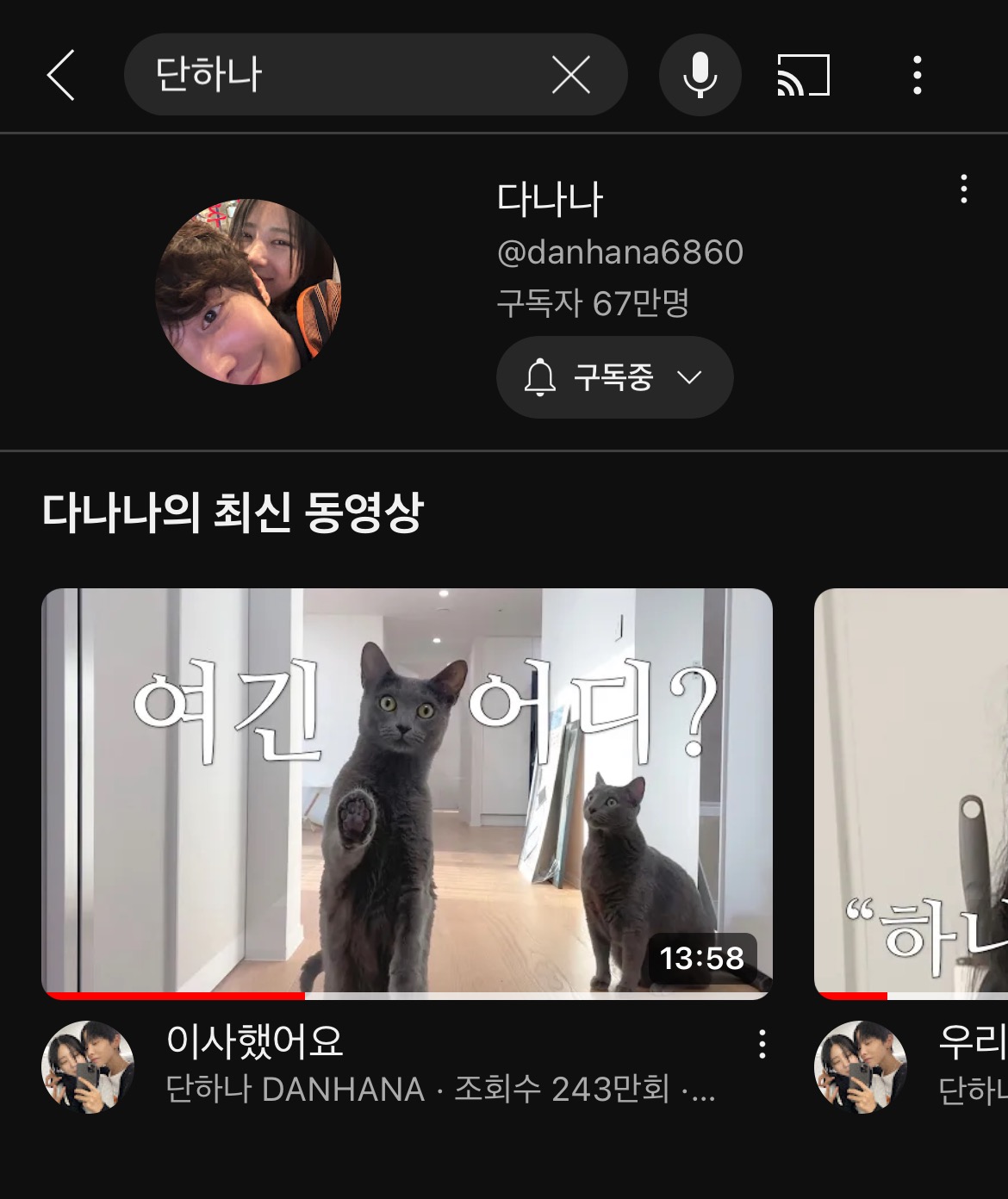Open more options for 이사했어요 video

(762, 1043)
